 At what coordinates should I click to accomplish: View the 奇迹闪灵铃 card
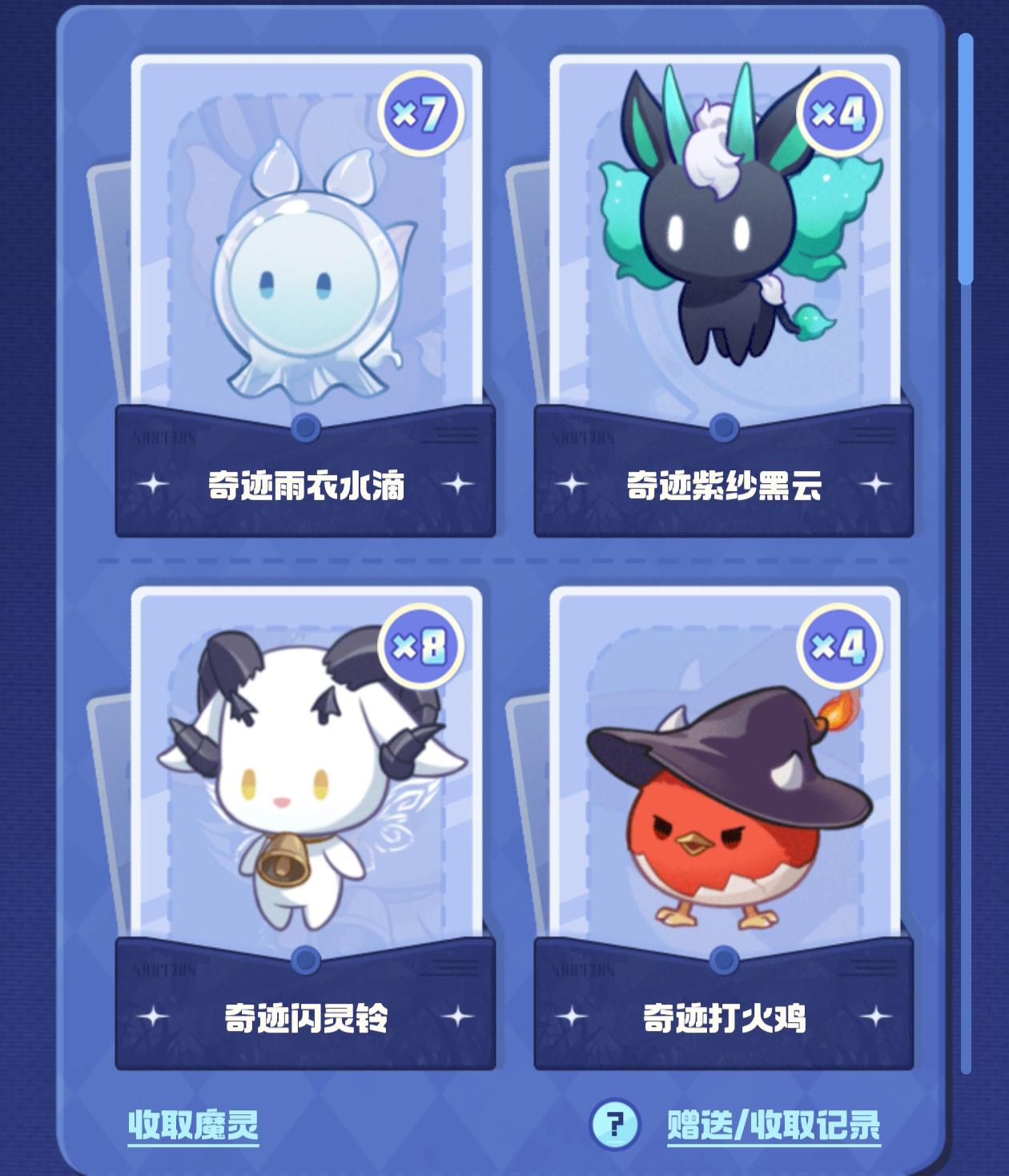pyautogui.click(x=306, y=801)
